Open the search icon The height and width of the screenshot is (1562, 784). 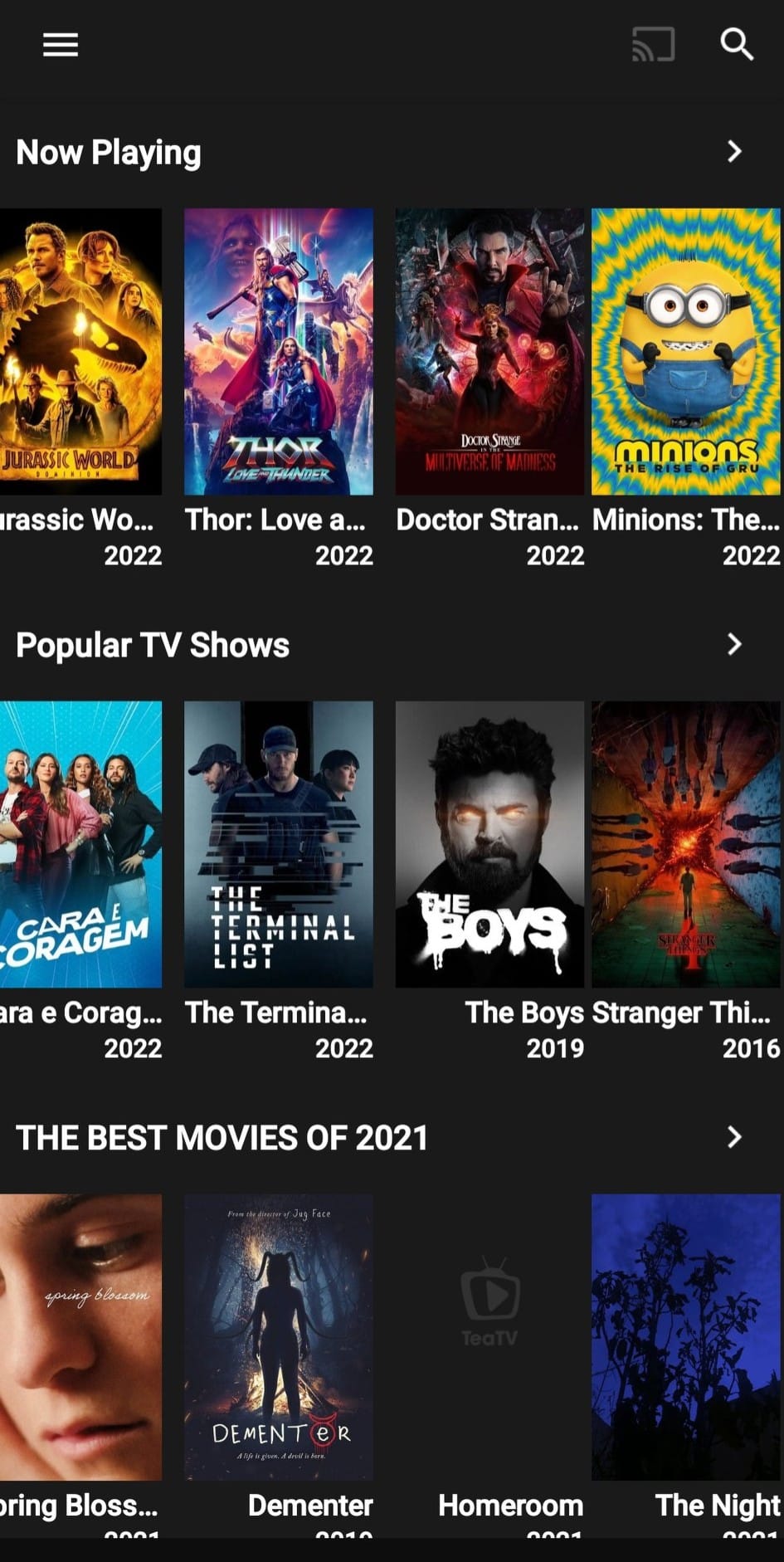(x=736, y=45)
